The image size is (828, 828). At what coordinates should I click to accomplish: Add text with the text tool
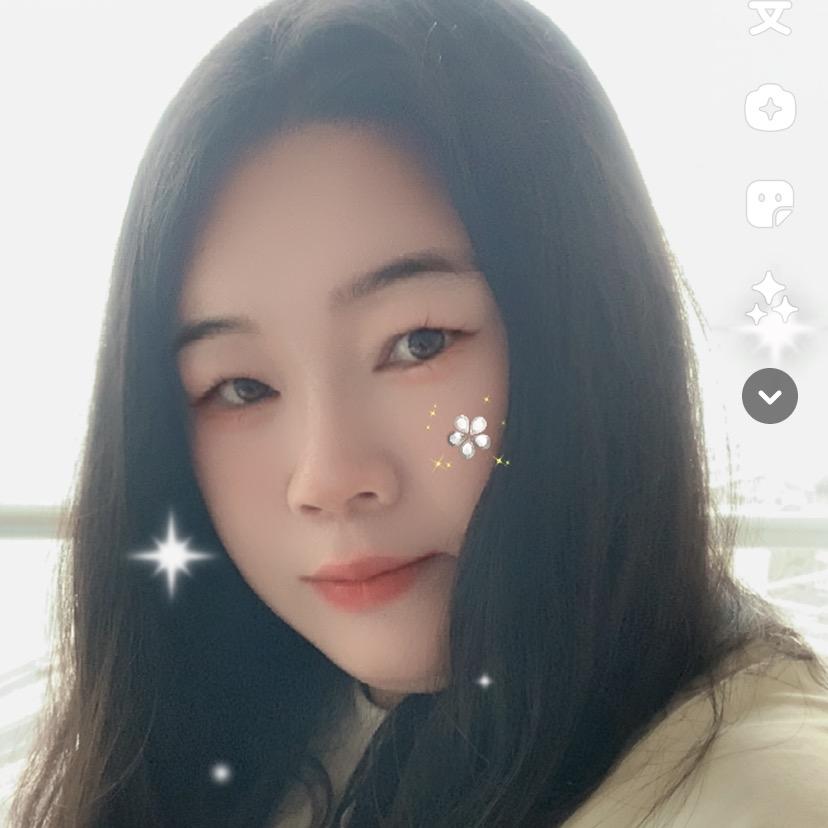tap(769, 15)
